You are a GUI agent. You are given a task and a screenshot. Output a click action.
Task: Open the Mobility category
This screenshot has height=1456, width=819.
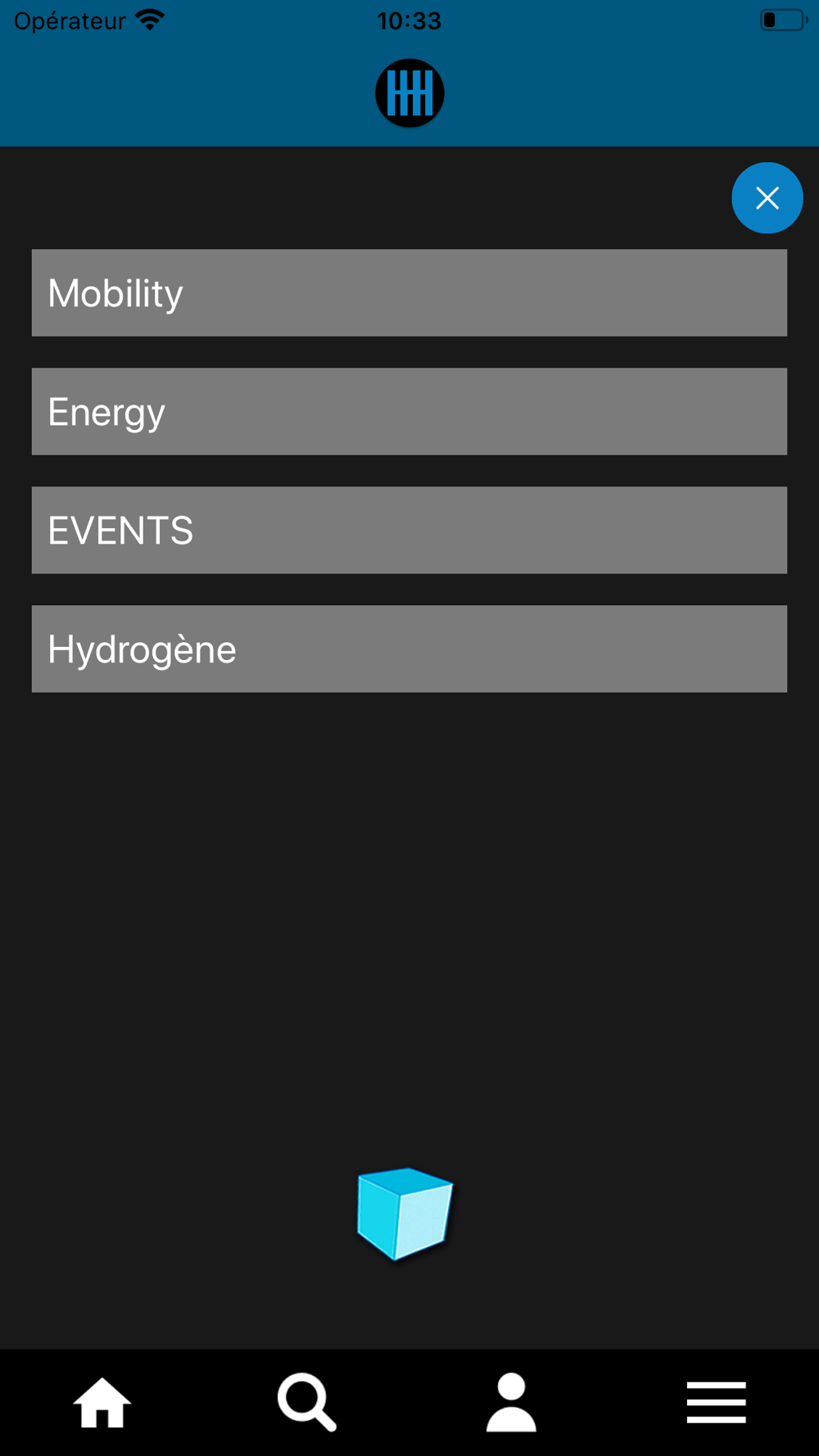tap(409, 293)
